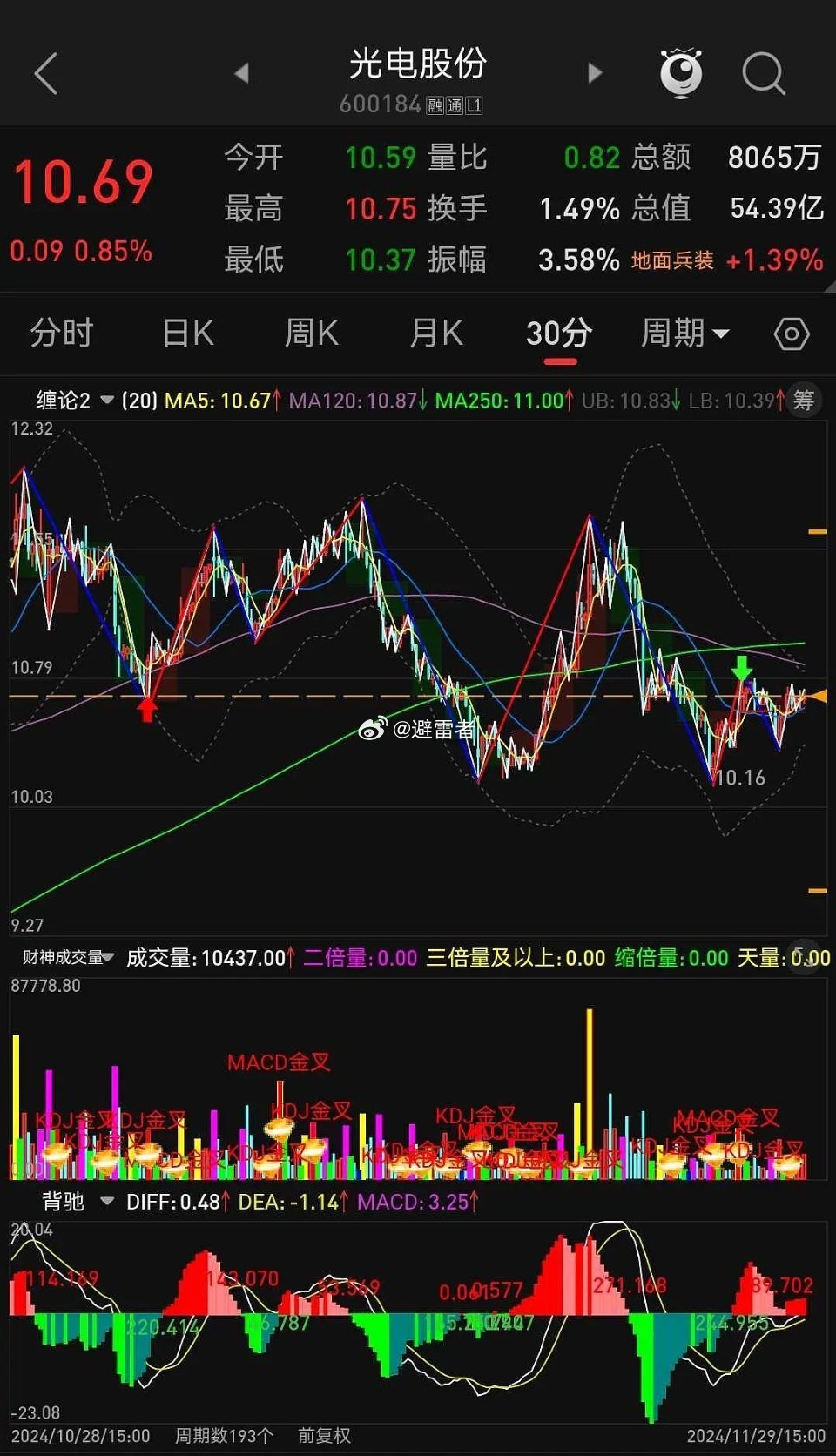
Task: Change the 前复权 adjustment setting
Action: 324,1436
